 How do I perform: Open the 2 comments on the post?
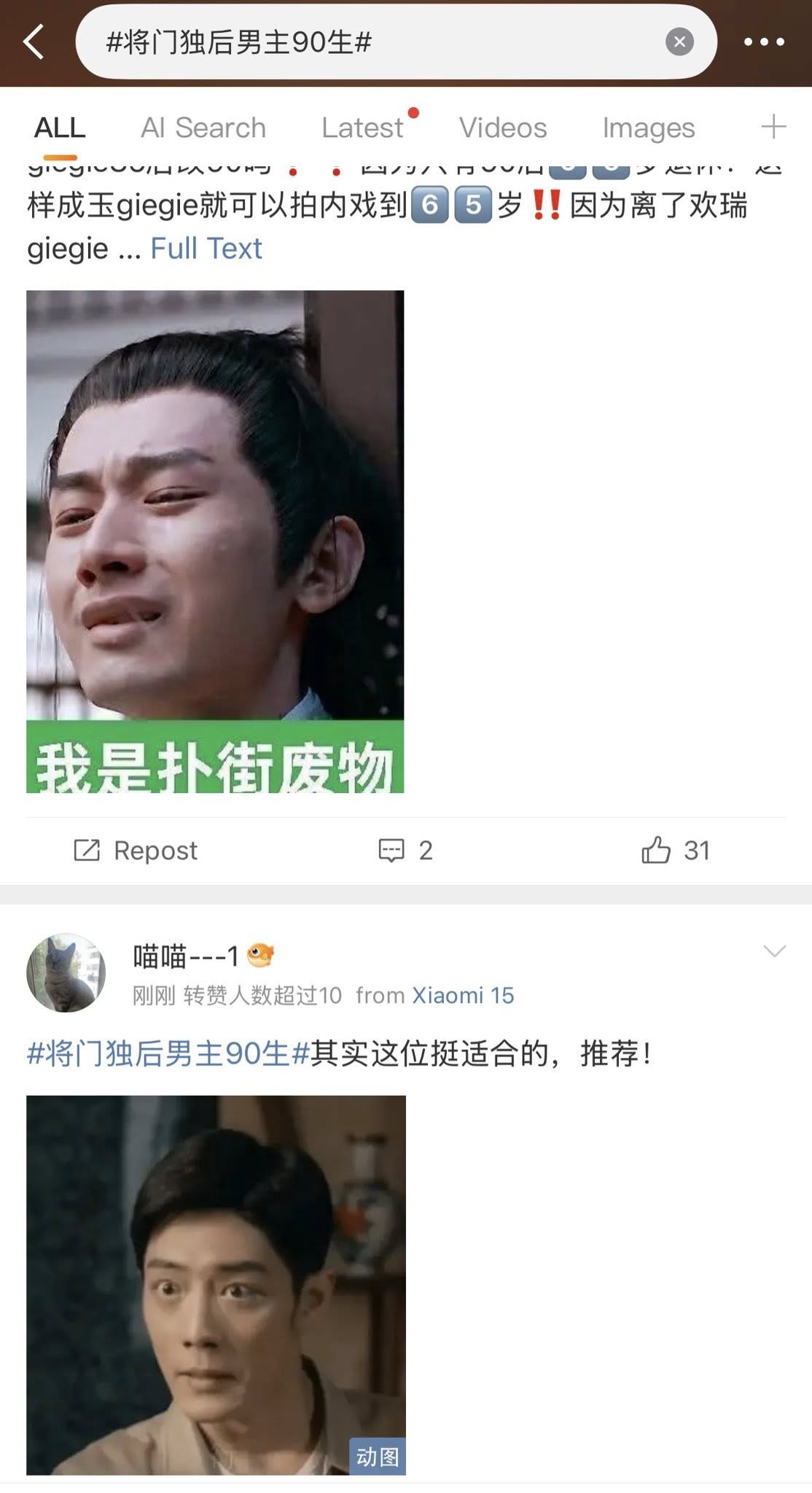[405, 850]
